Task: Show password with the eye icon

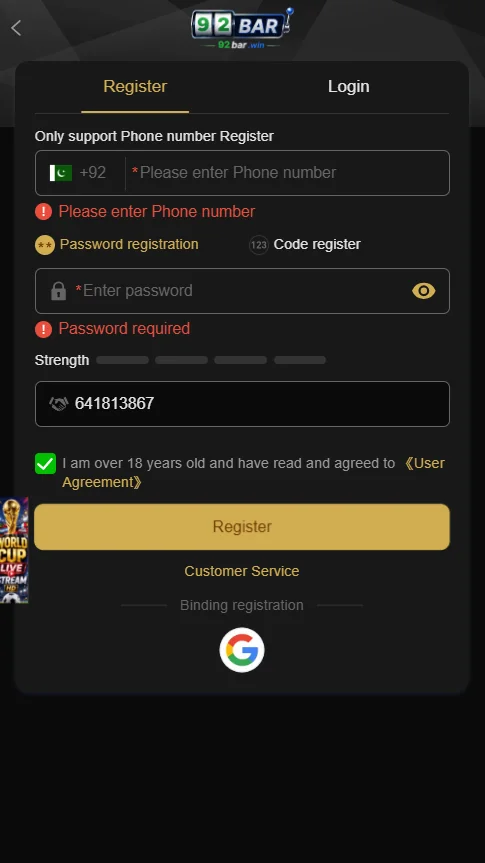Action: [x=423, y=291]
